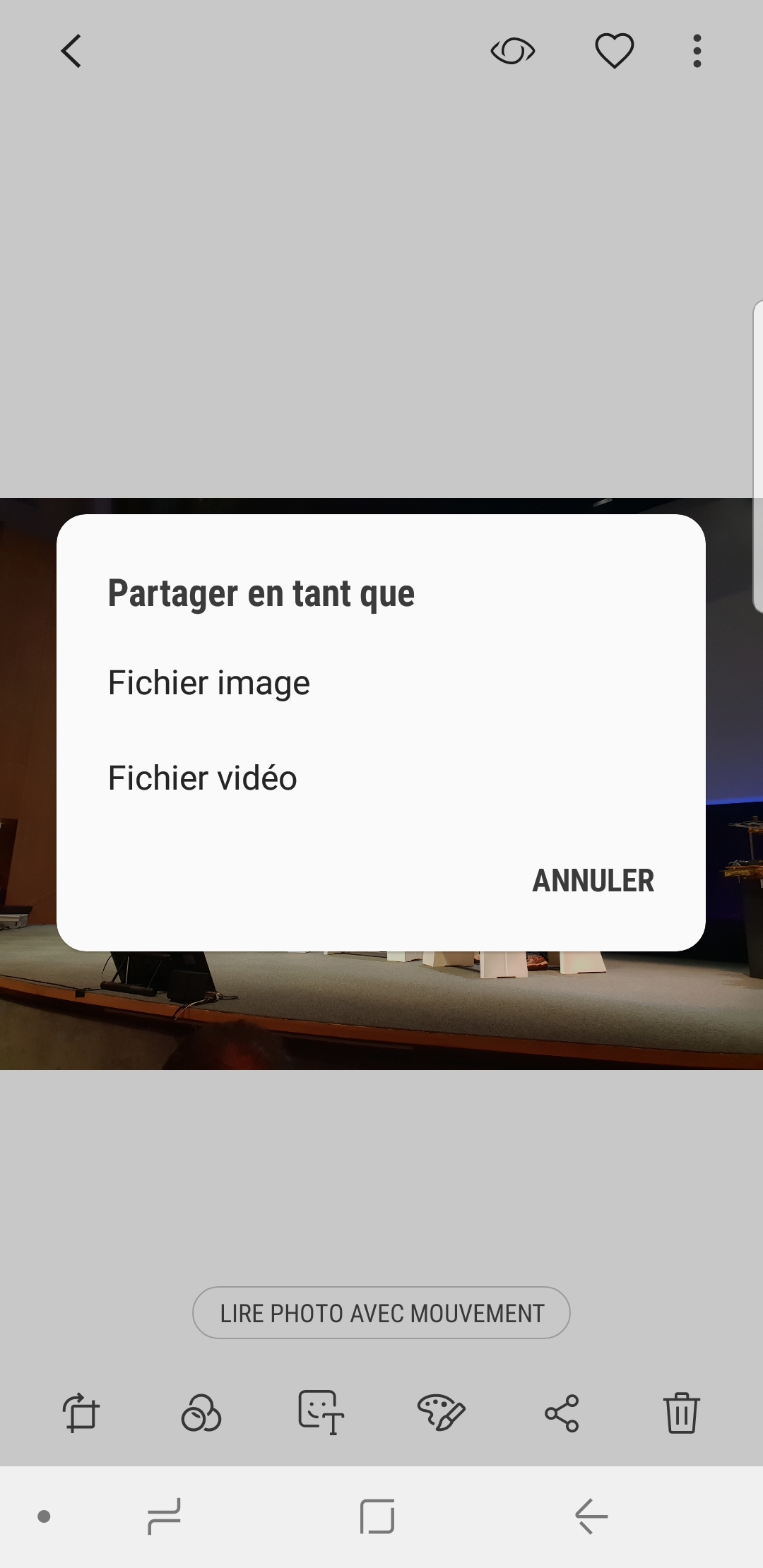Open the filters effects tool
This screenshot has width=763, height=1568.
click(201, 1413)
